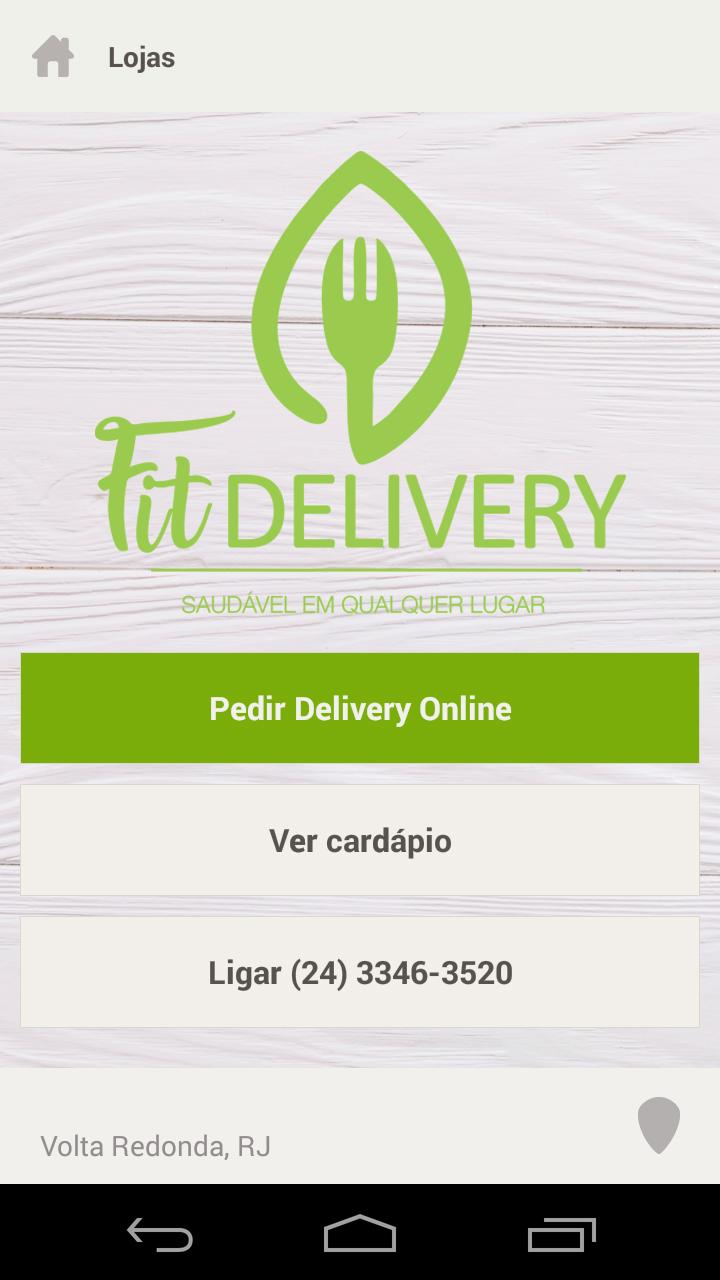Start an order with Pedir Delivery Online
The image size is (720, 1280).
click(x=360, y=708)
